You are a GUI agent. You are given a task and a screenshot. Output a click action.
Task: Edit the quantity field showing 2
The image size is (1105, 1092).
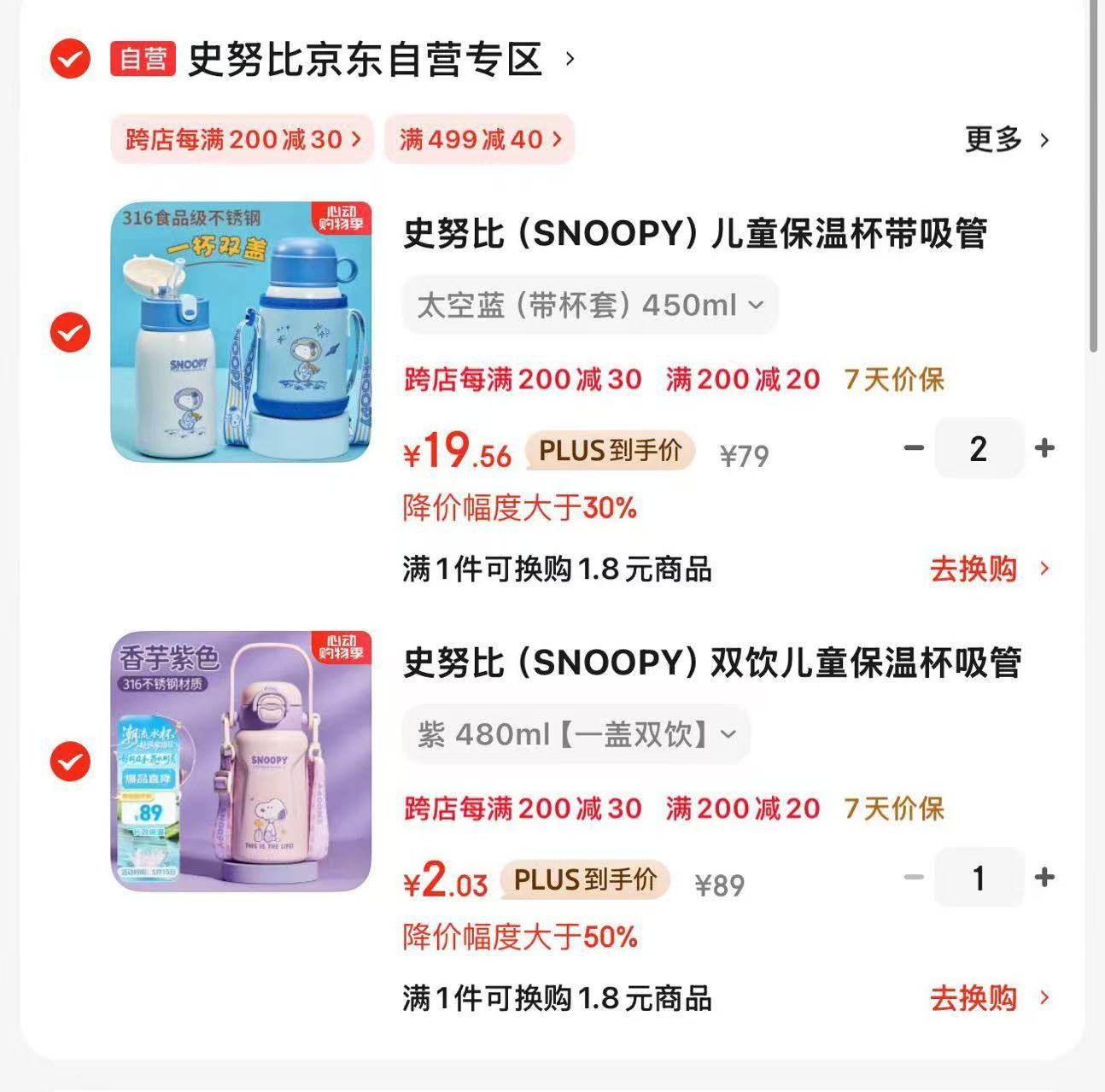pyautogui.click(x=979, y=448)
